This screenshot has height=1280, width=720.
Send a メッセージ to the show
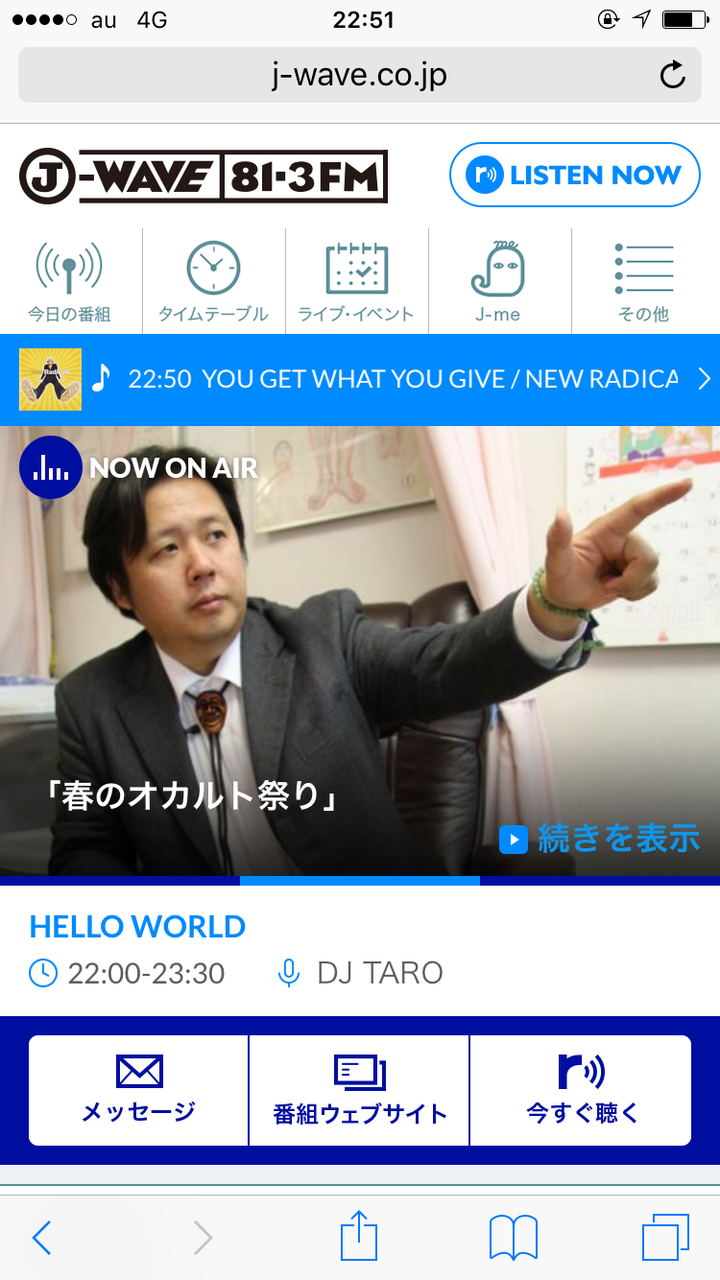pos(138,1090)
